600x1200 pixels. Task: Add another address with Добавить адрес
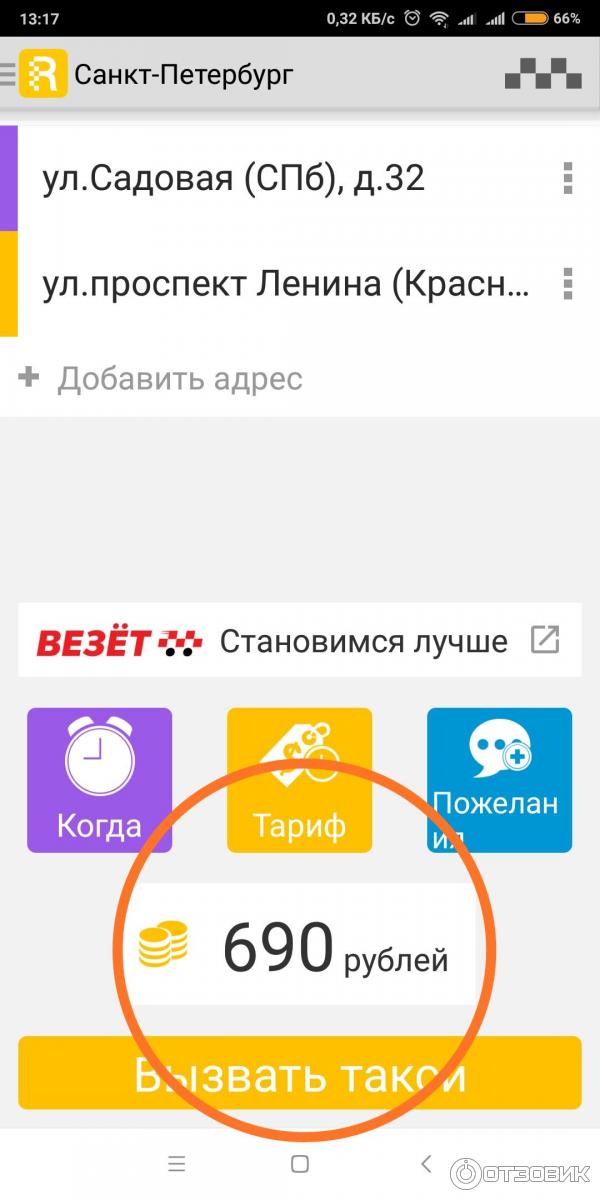click(162, 379)
